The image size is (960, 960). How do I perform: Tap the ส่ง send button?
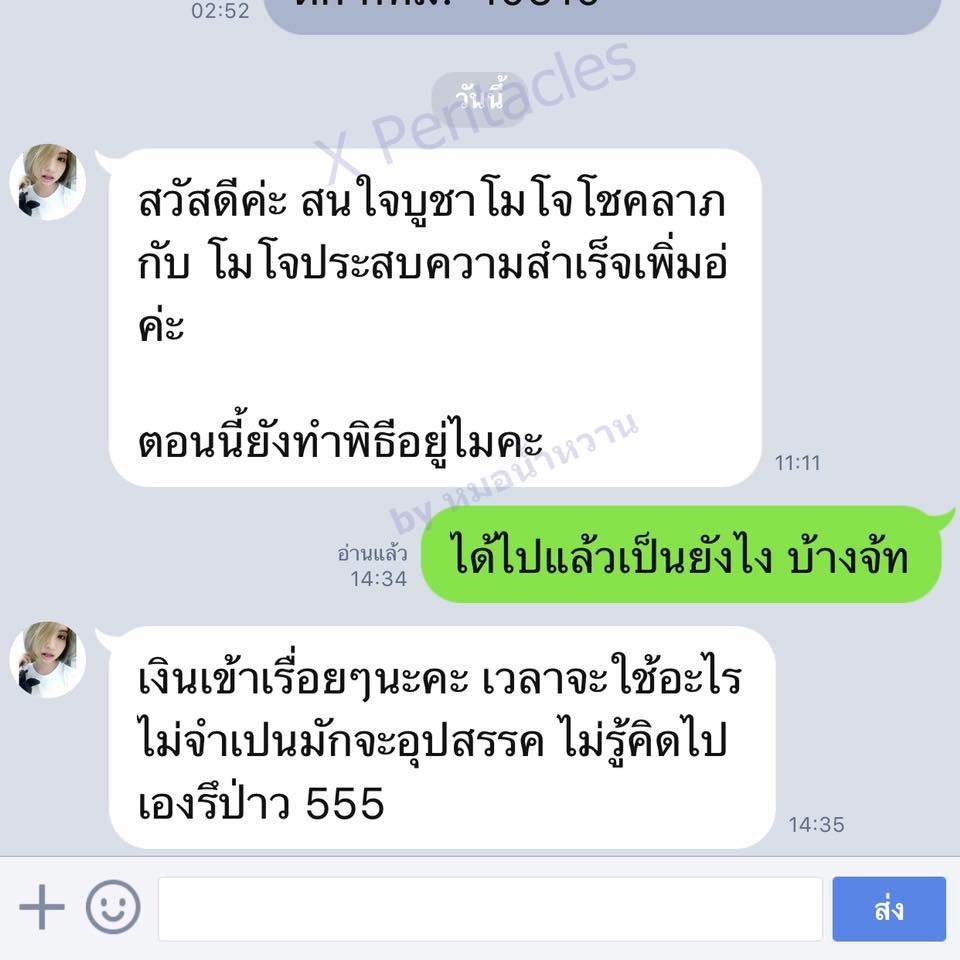[x=888, y=909]
